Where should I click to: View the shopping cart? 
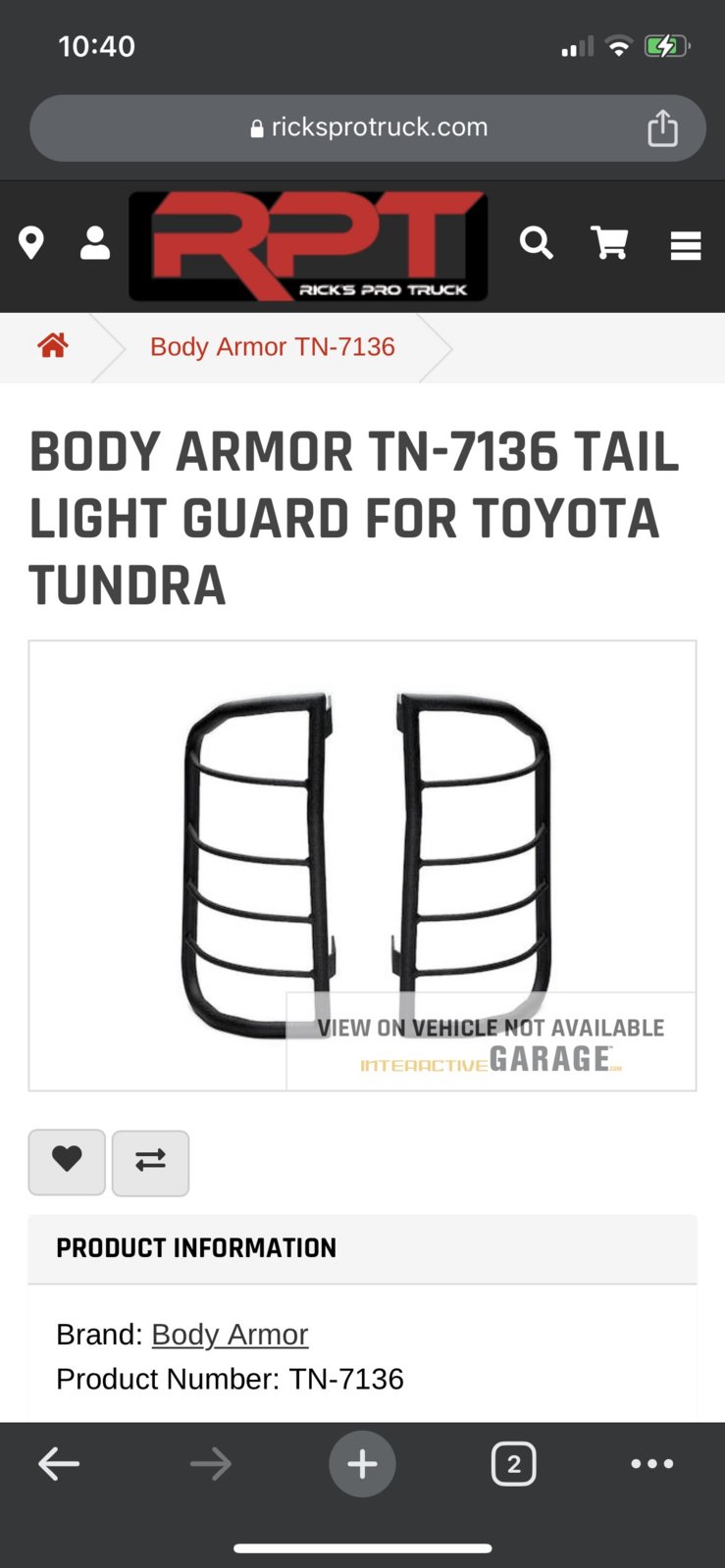609,243
